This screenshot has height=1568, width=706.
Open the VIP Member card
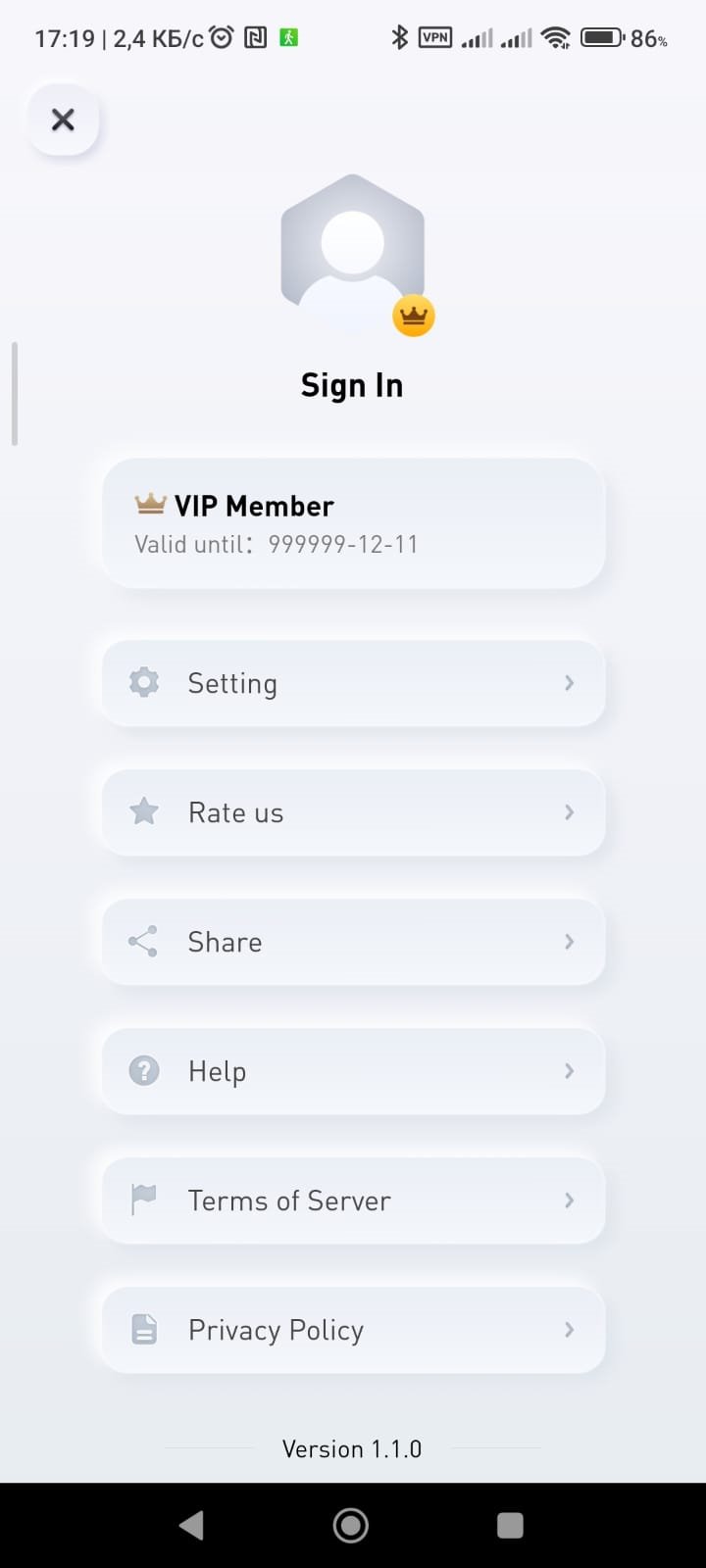pyautogui.click(x=353, y=523)
